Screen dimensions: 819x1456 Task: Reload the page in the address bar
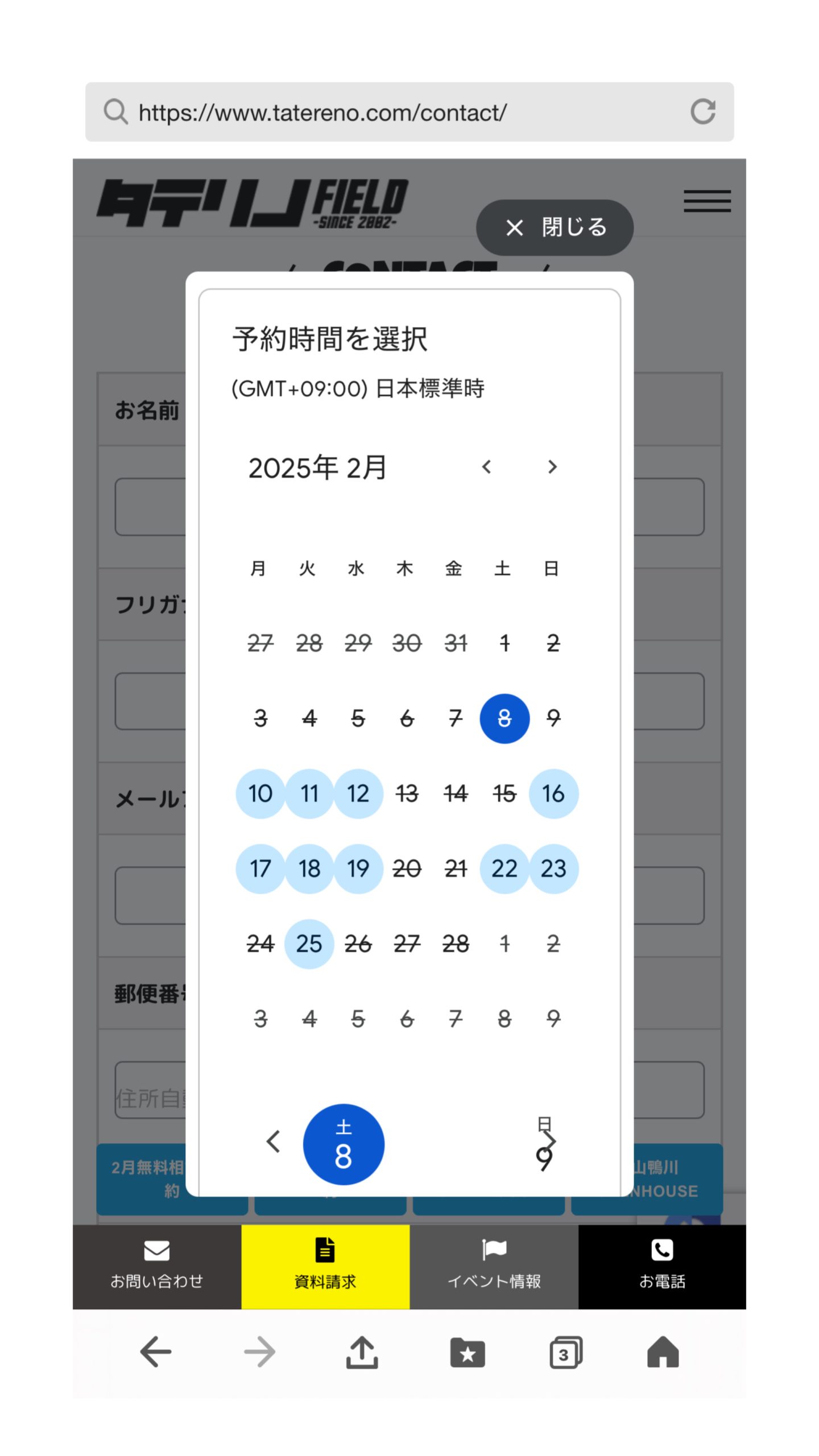click(703, 111)
